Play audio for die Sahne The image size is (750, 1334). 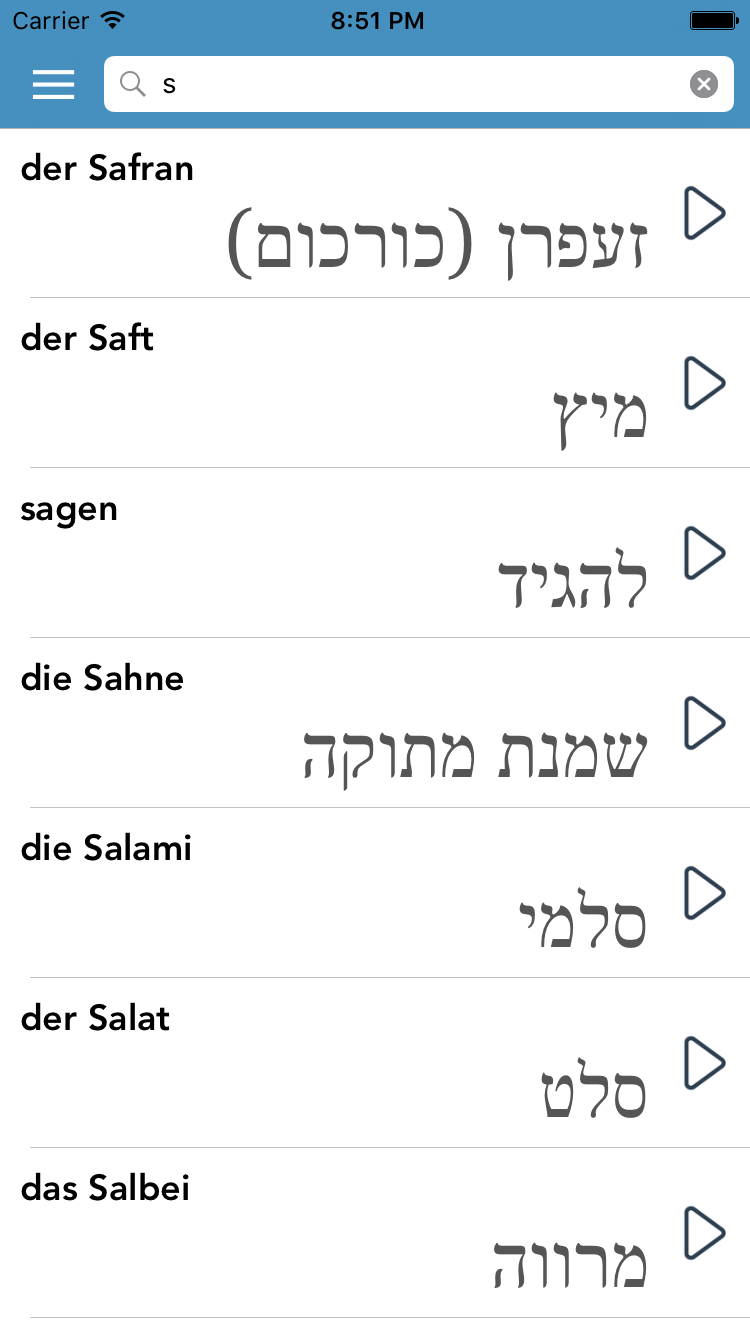click(706, 723)
